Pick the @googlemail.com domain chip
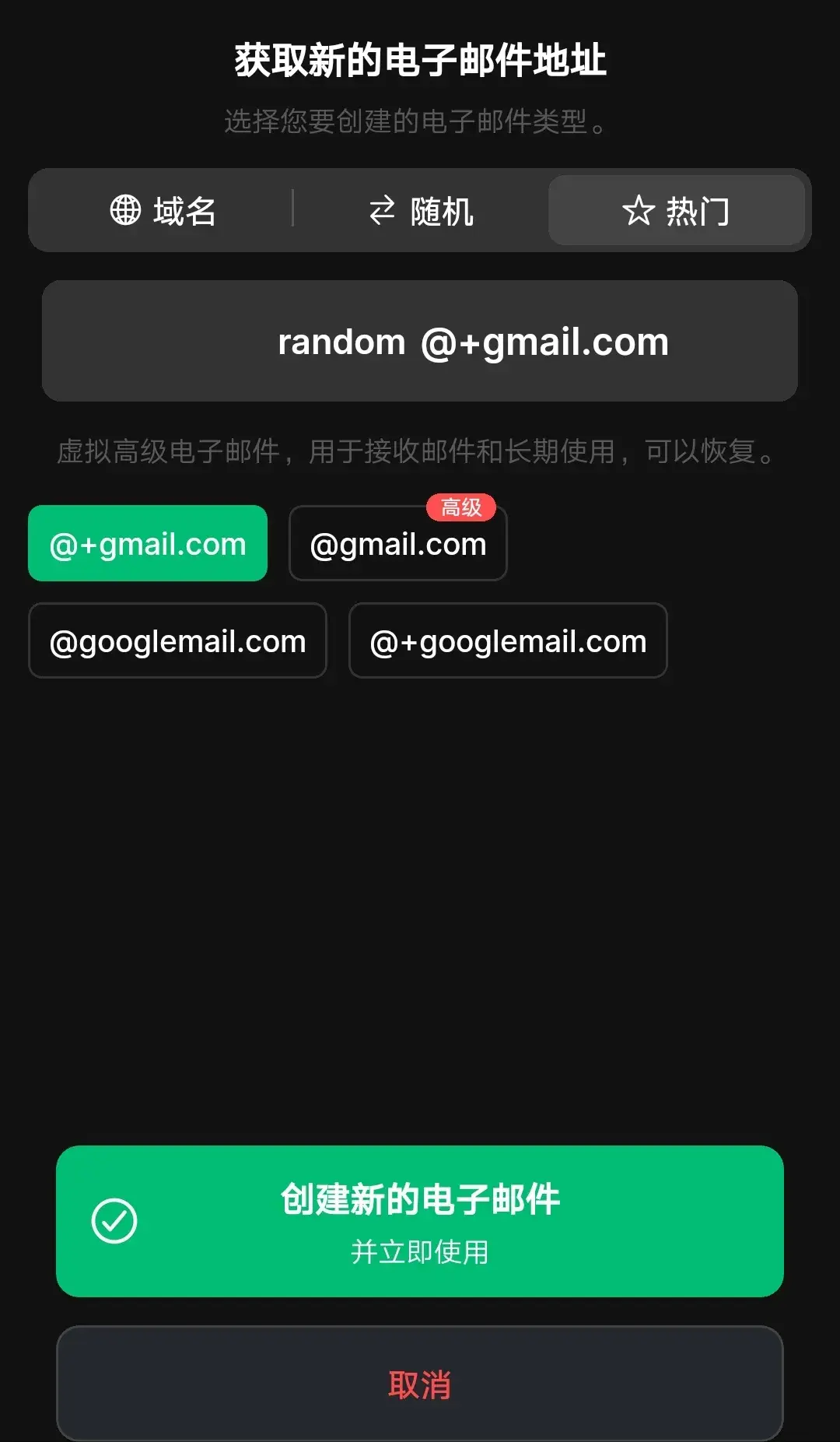Viewport: 840px width, 1442px height. click(177, 641)
